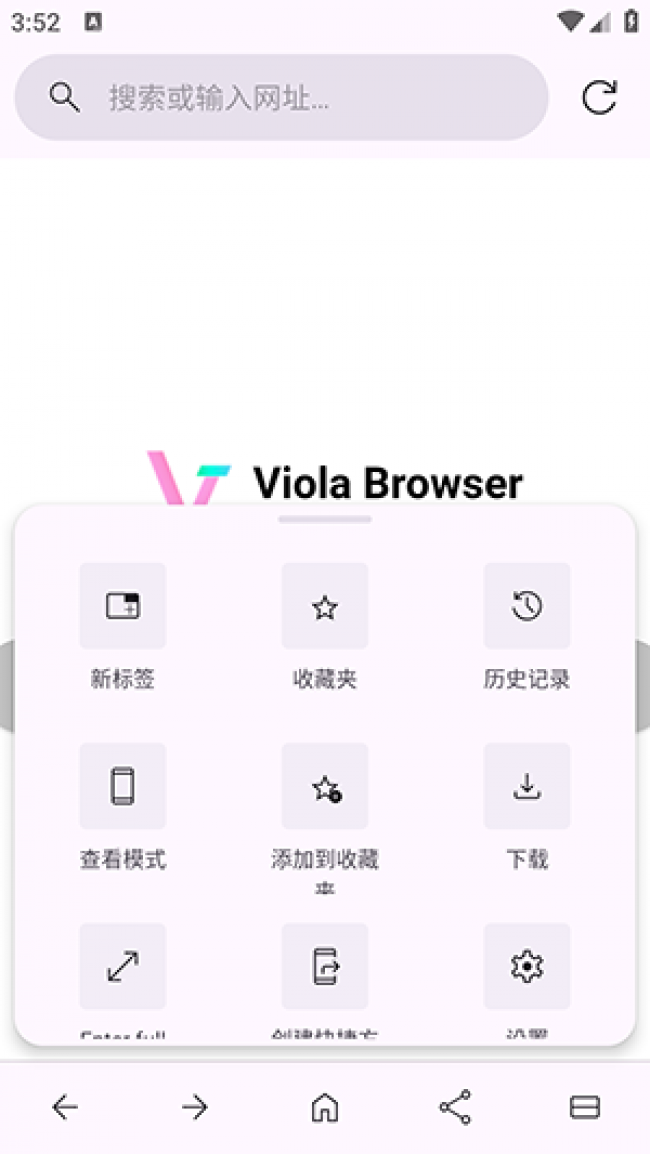Open downloads (下载)

coord(527,786)
